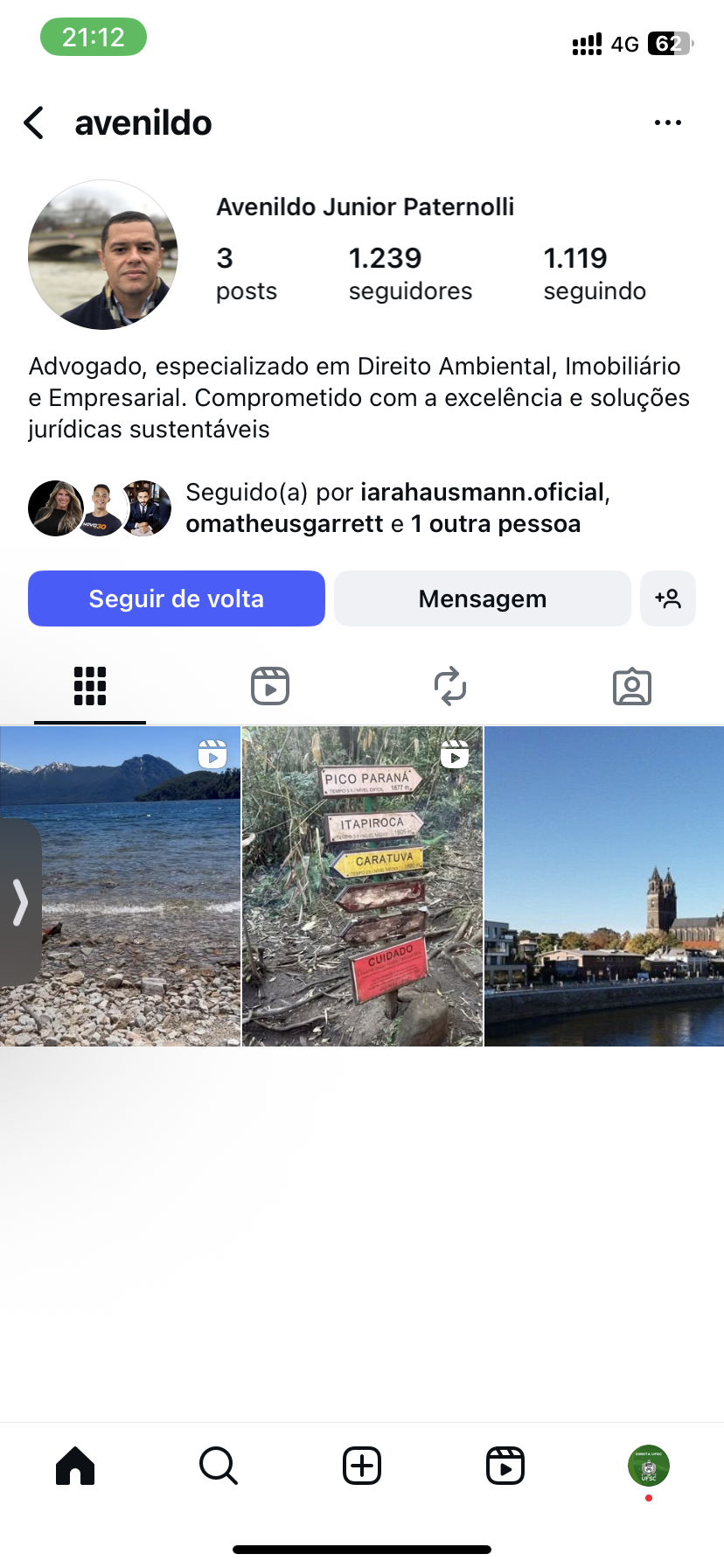
Task: Open the Pico Paraná trail signs reel
Action: (362, 885)
